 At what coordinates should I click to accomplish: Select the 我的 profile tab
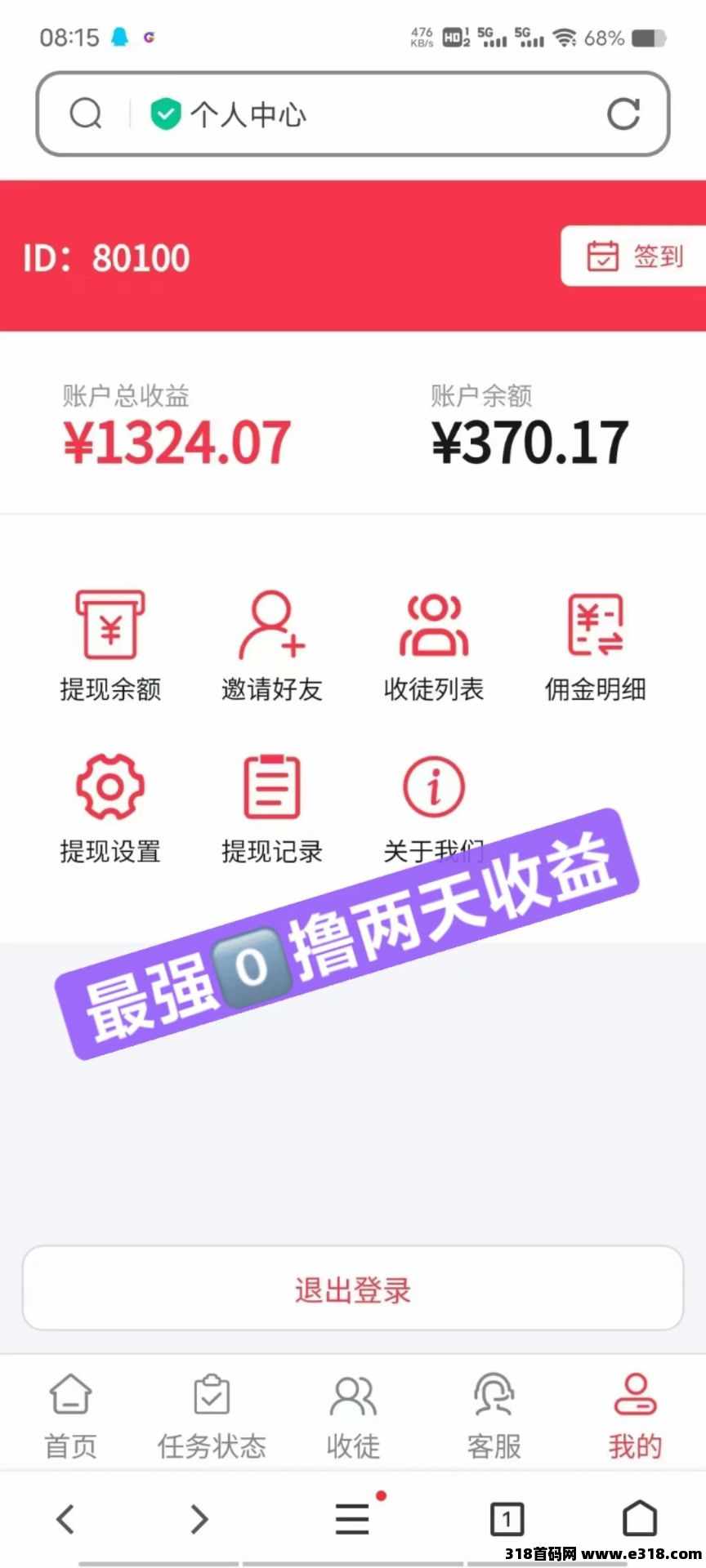coord(635,1416)
